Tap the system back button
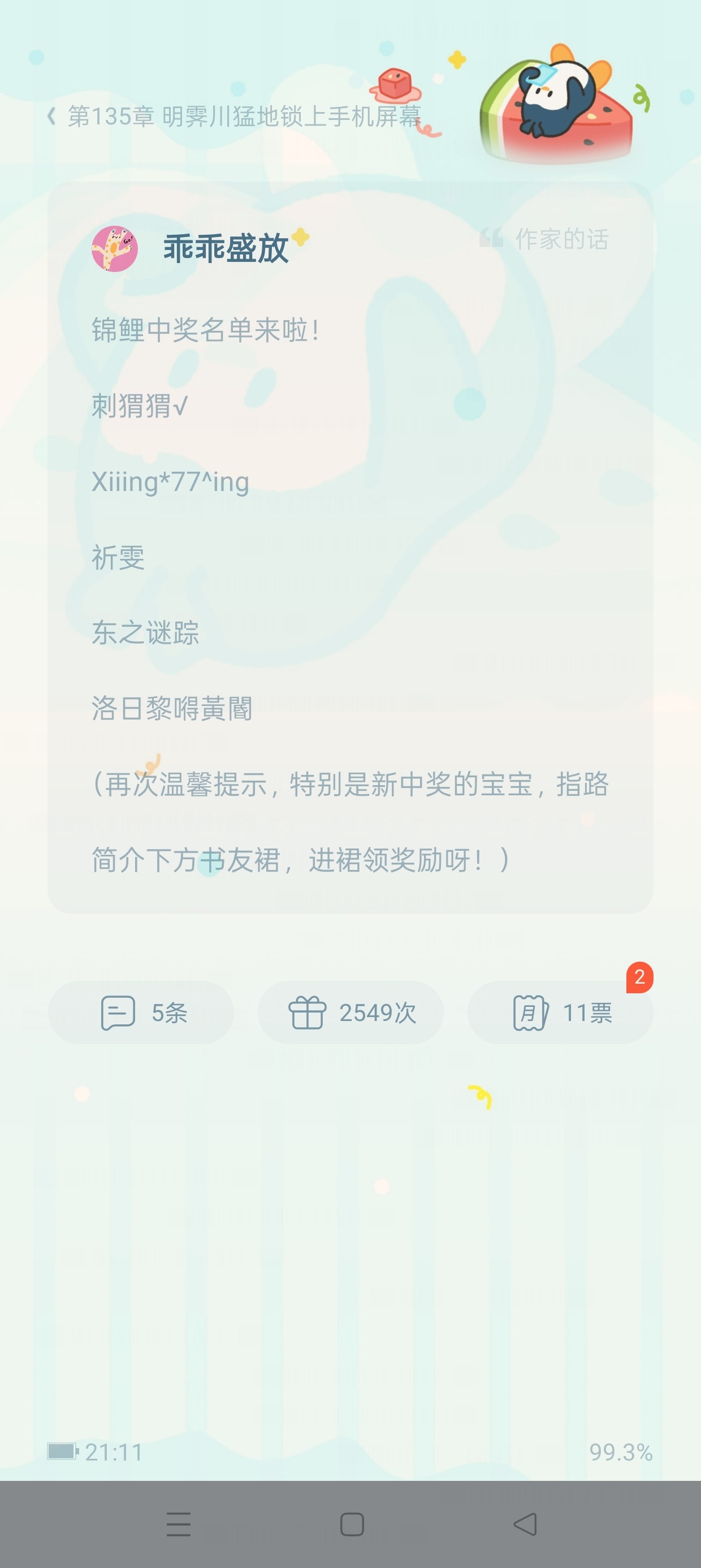 525,1524
